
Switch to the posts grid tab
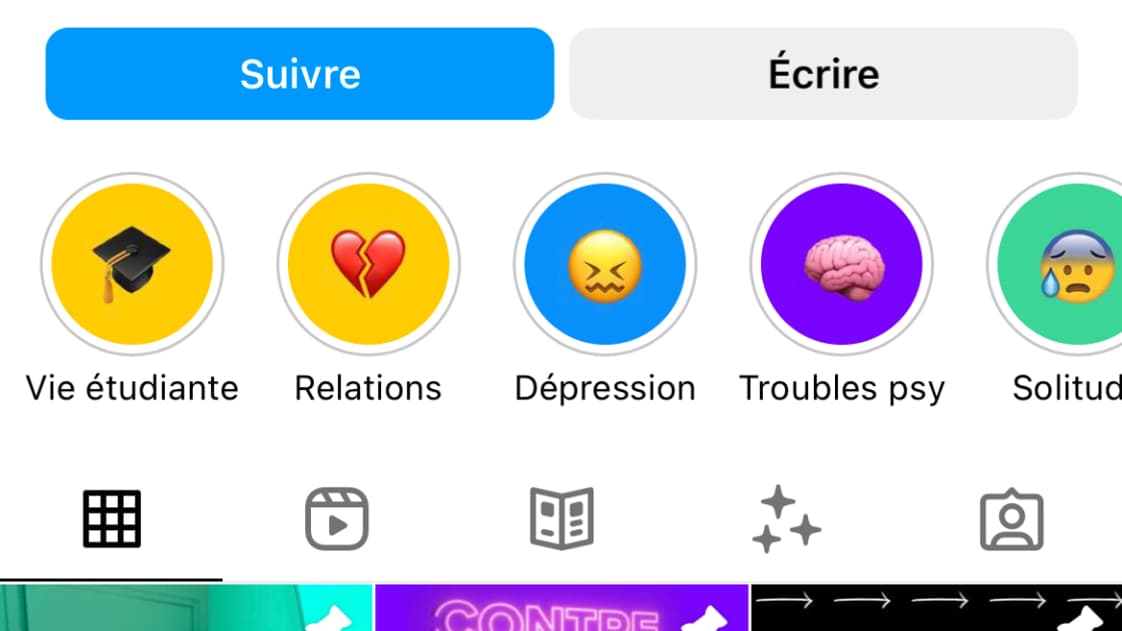(x=111, y=519)
